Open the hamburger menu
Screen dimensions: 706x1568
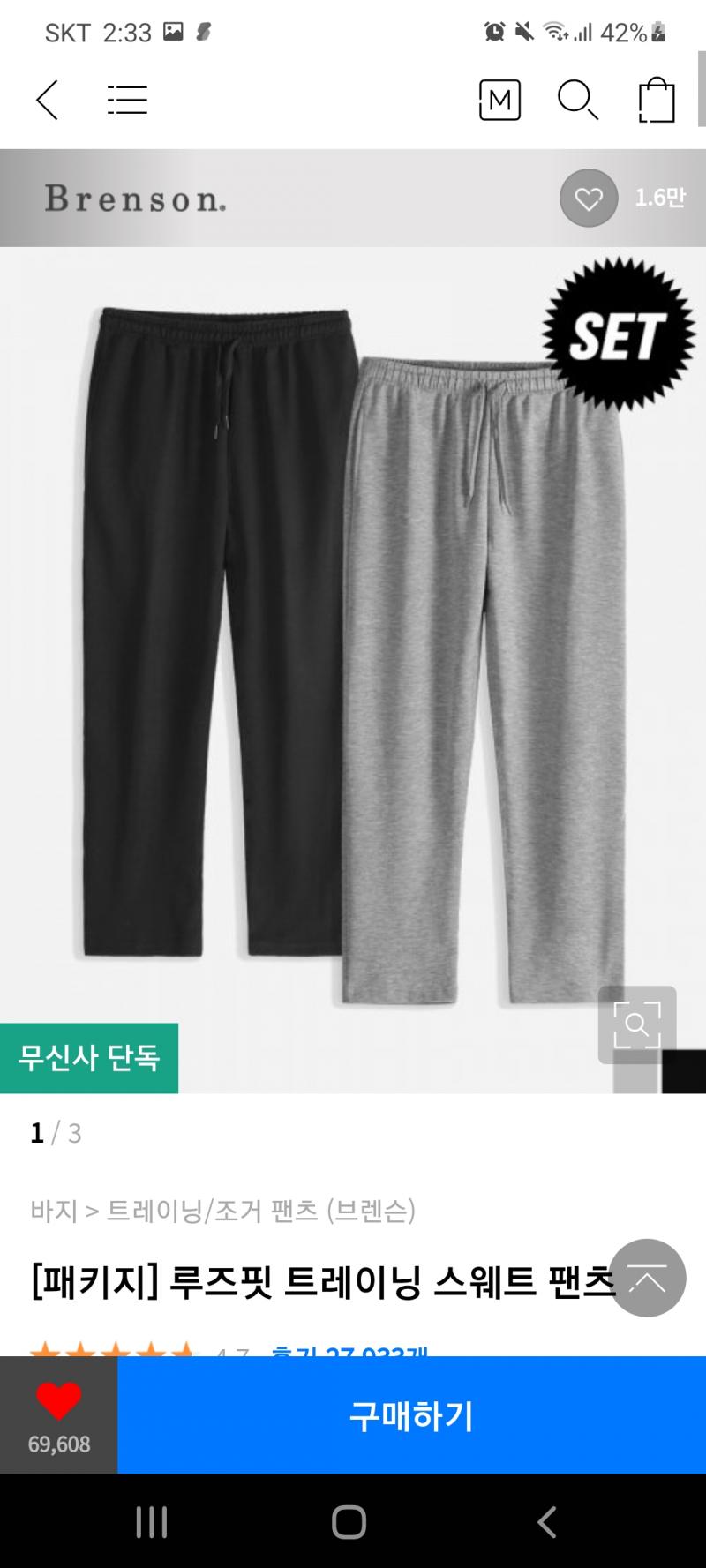click(x=127, y=100)
